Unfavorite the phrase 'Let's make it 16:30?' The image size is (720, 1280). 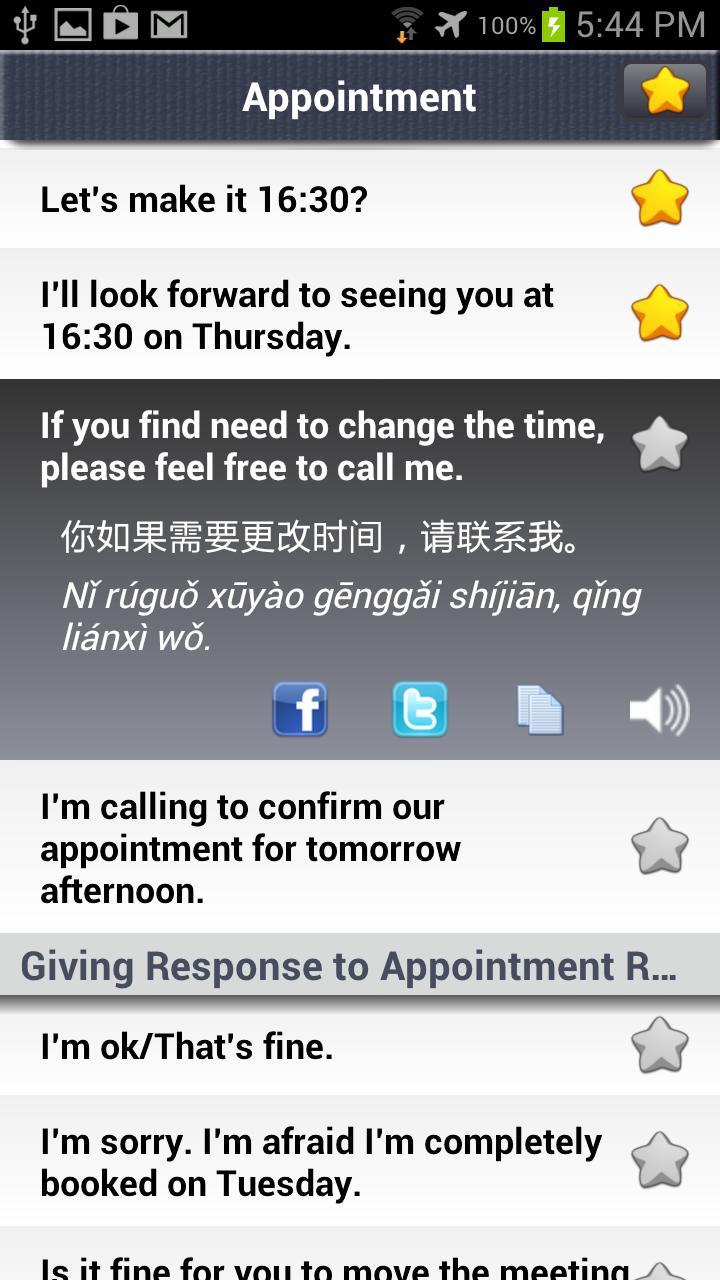tap(662, 198)
